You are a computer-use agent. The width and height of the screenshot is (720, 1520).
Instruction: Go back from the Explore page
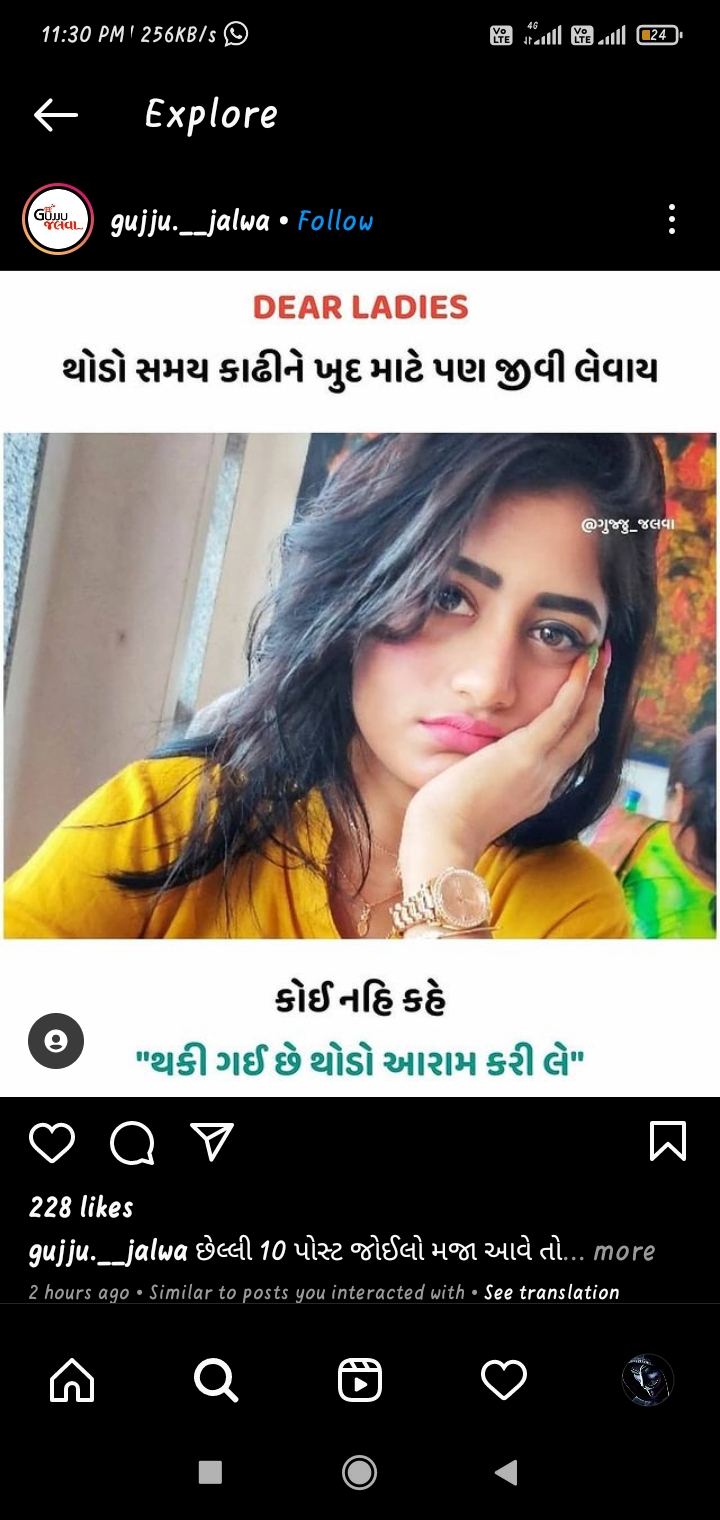coord(56,116)
